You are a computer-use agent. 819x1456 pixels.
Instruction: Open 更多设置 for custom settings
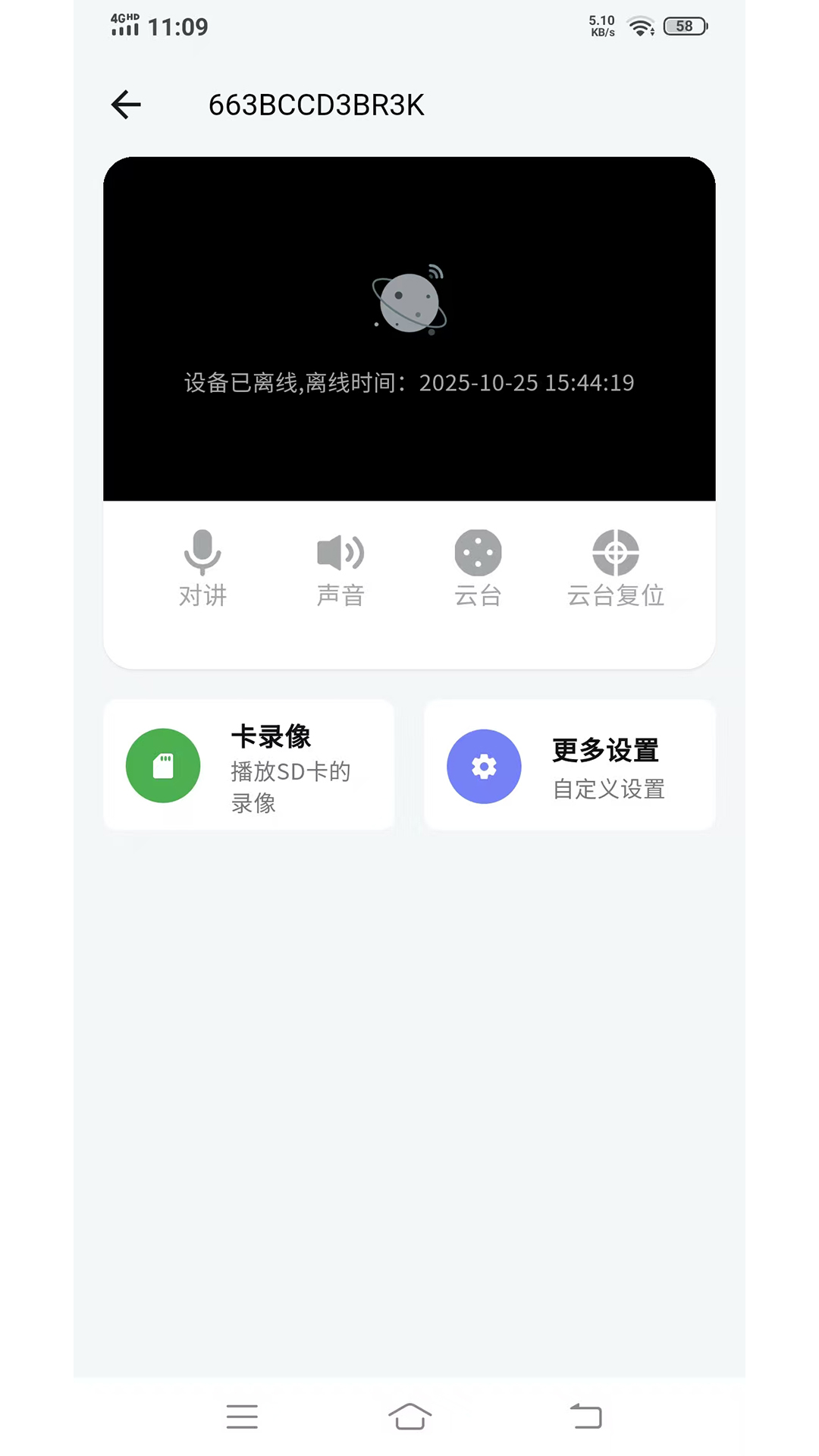click(570, 764)
